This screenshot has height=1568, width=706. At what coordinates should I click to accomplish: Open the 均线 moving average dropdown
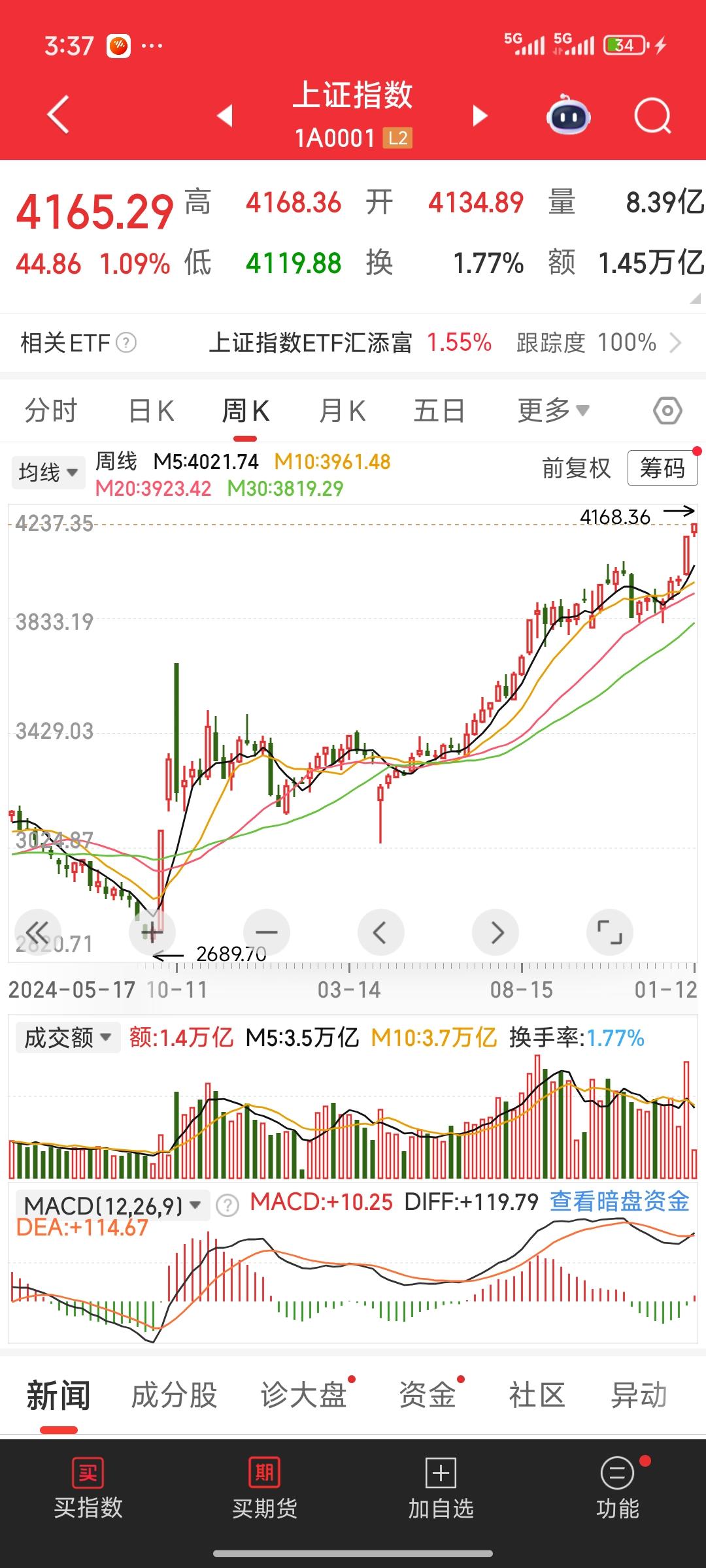[x=49, y=472]
